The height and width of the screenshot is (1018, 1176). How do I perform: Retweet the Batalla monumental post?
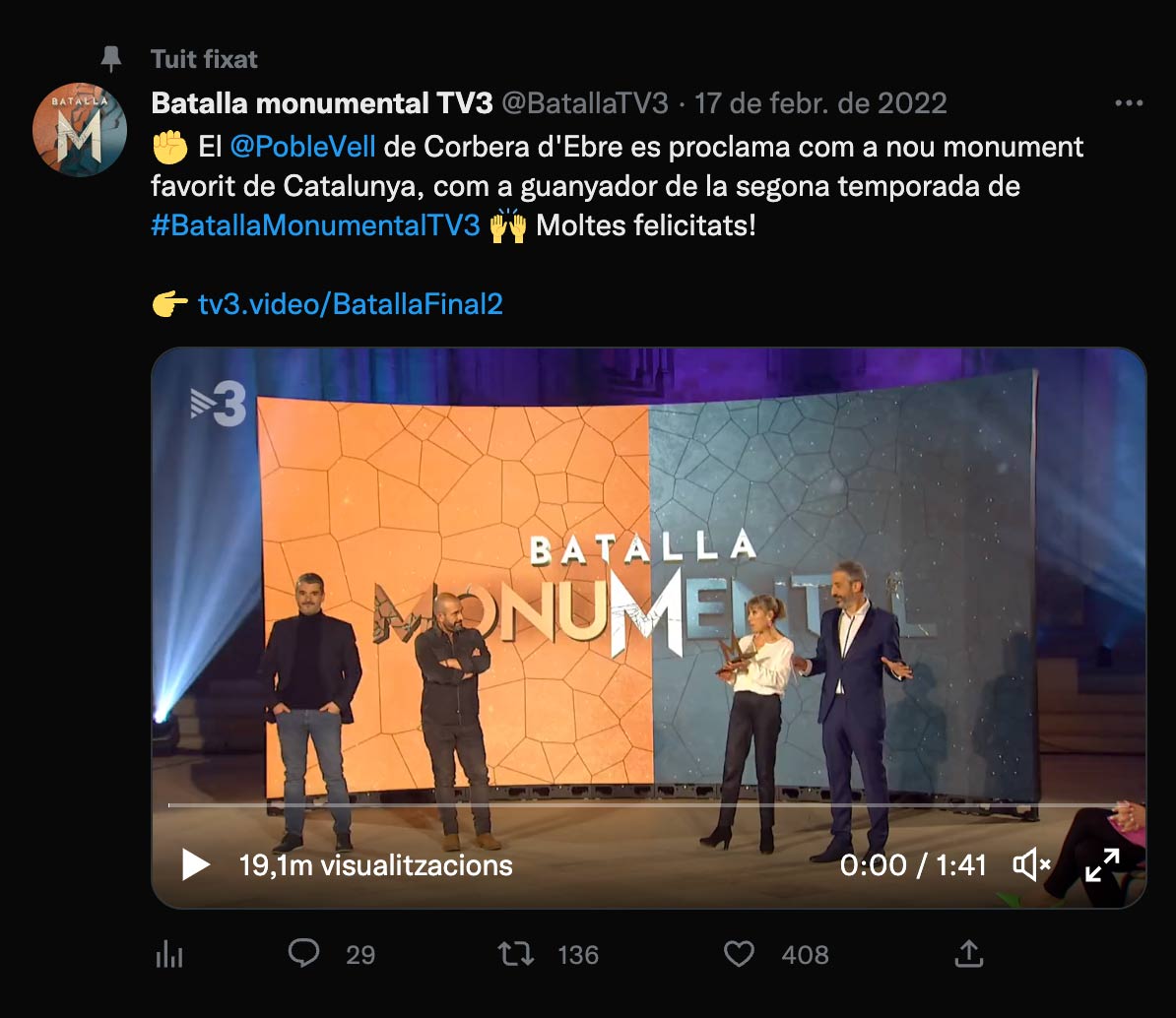(x=514, y=953)
